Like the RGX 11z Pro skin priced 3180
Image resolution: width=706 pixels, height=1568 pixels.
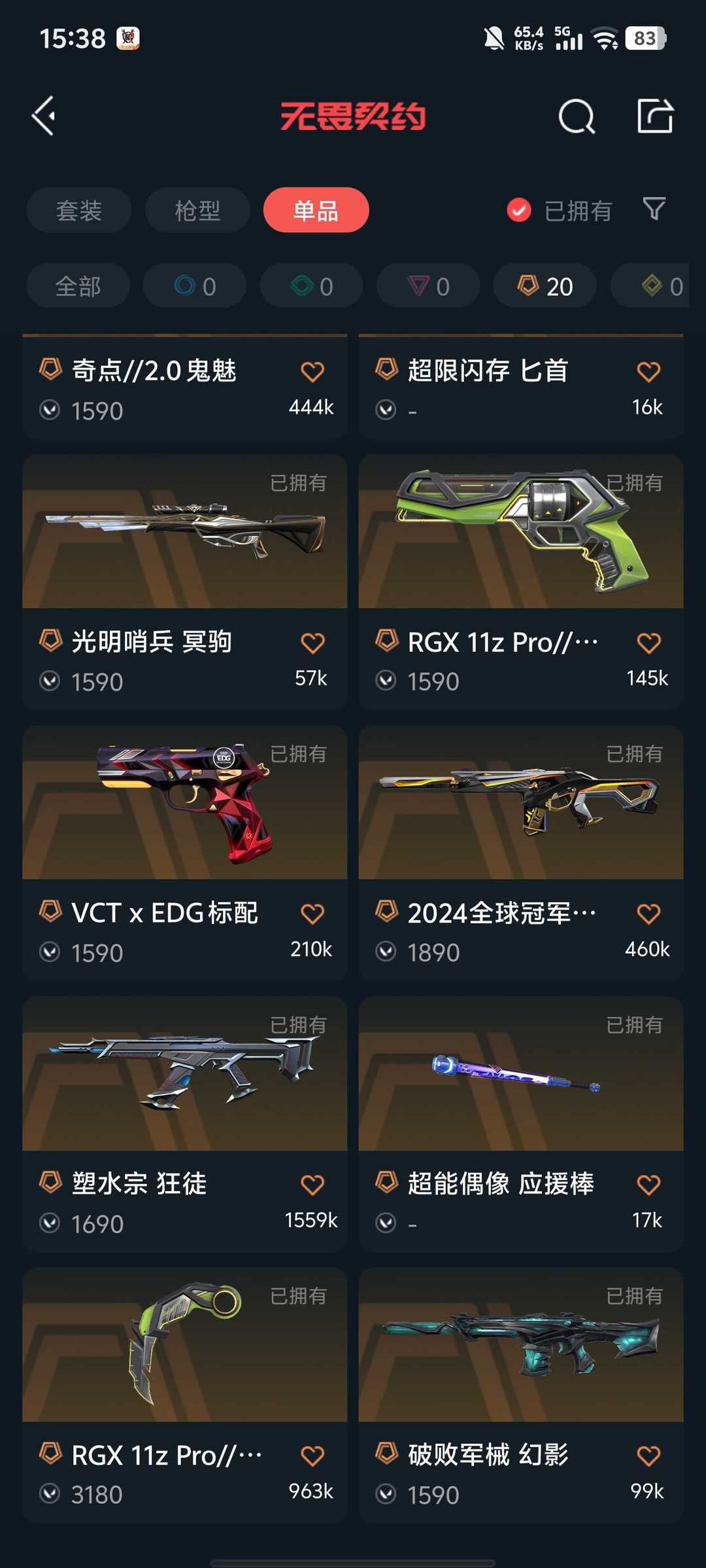(312, 1456)
